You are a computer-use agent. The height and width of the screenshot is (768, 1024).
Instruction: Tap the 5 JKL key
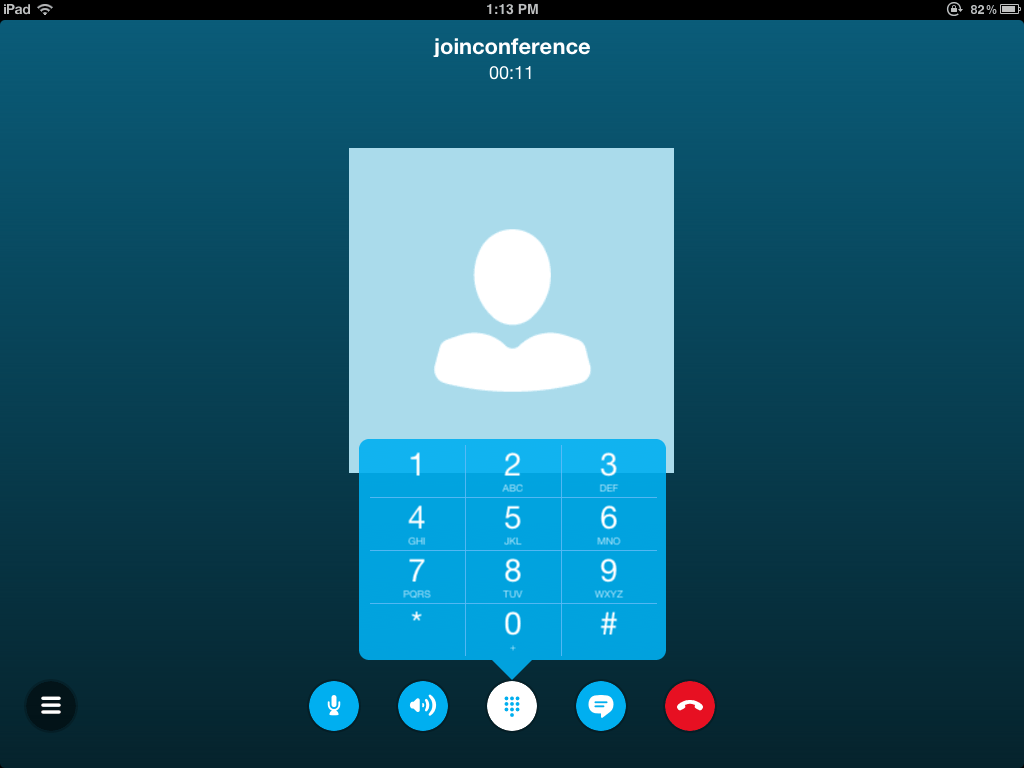(x=513, y=523)
